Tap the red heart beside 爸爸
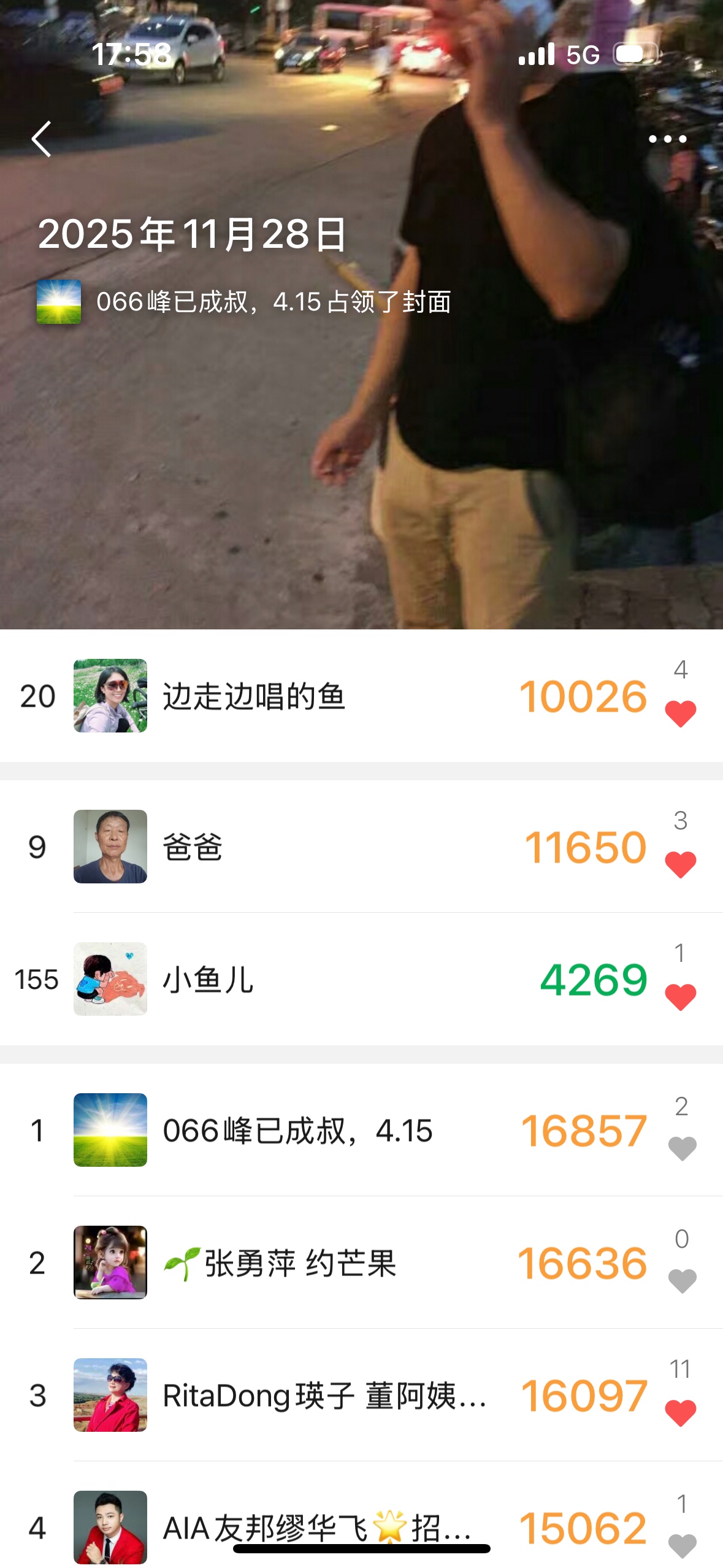Screen dimensions: 723x1568 (680, 864)
